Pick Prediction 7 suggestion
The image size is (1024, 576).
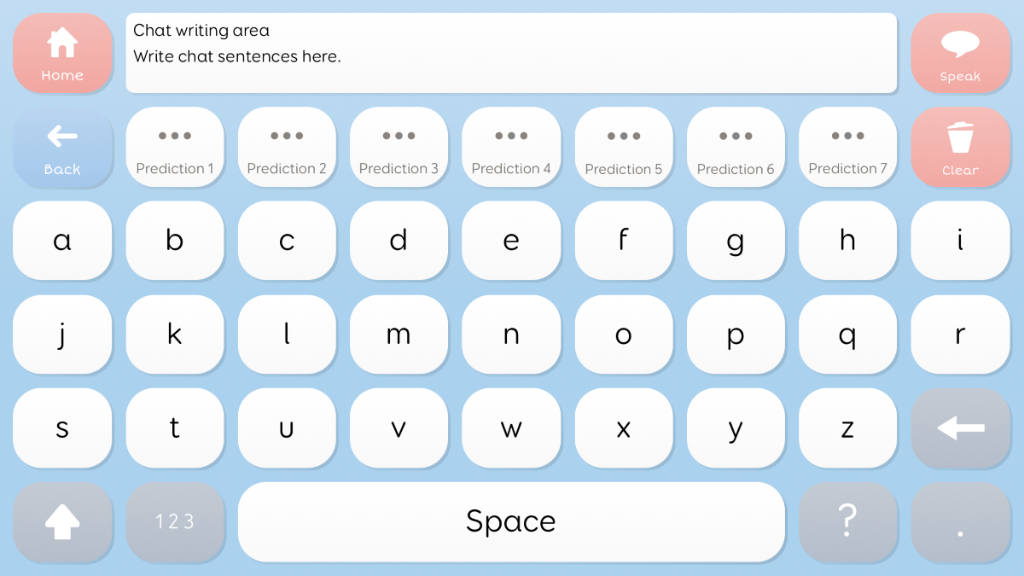pos(848,147)
